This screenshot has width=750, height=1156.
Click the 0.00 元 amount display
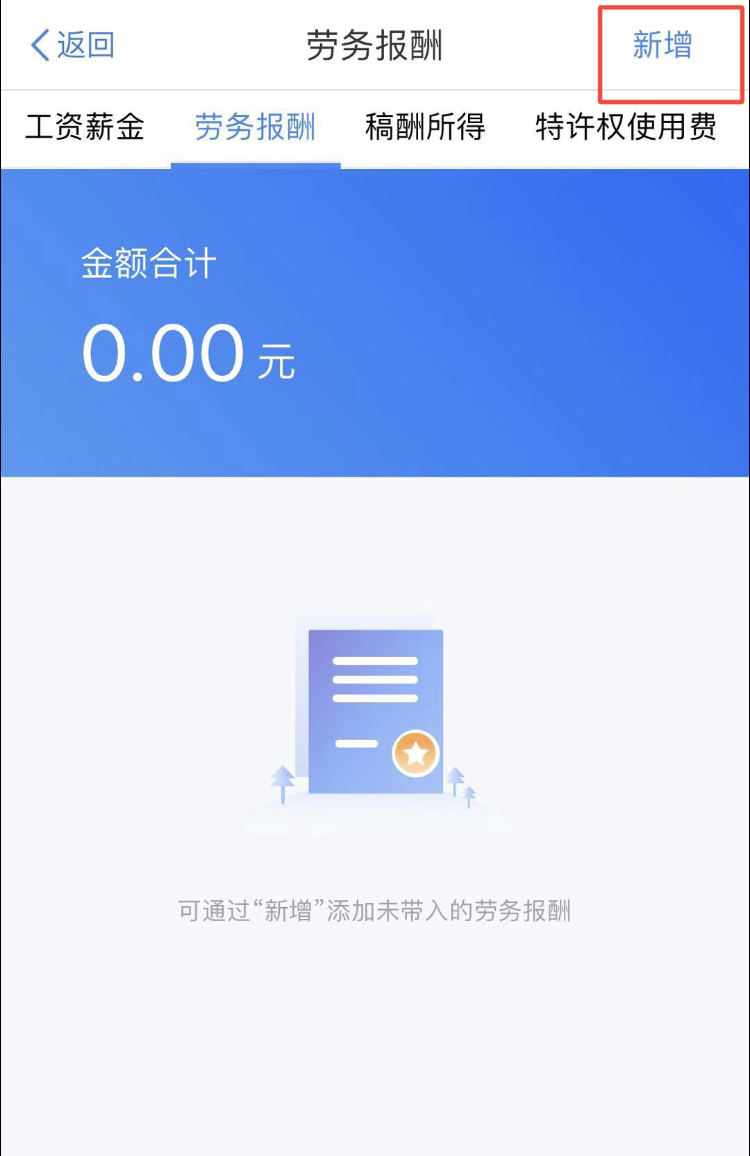186,350
